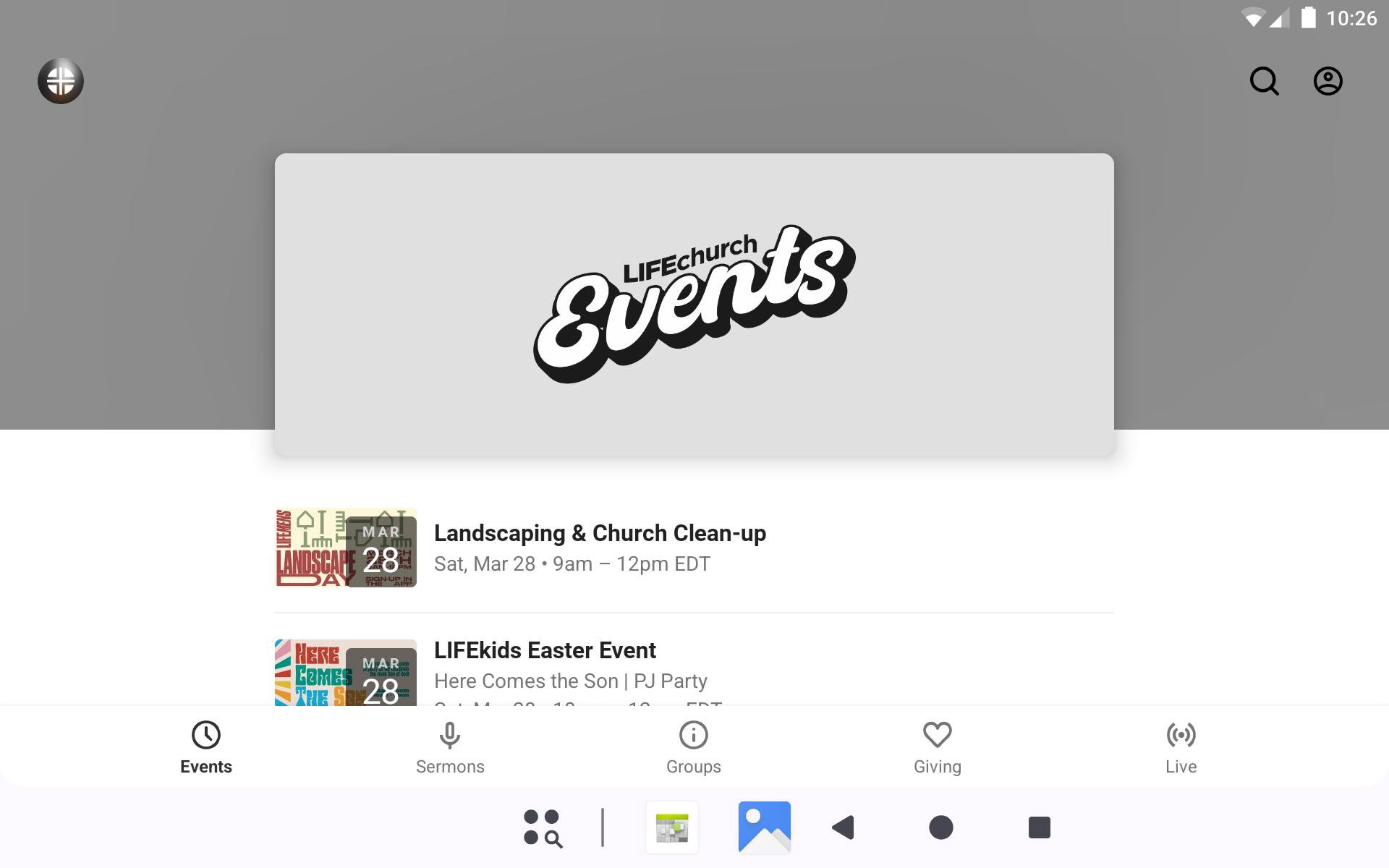The image size is (1389, 868).
Task: Switch to the Events tab
Action: pyautogui.click(x=206, y=747)
